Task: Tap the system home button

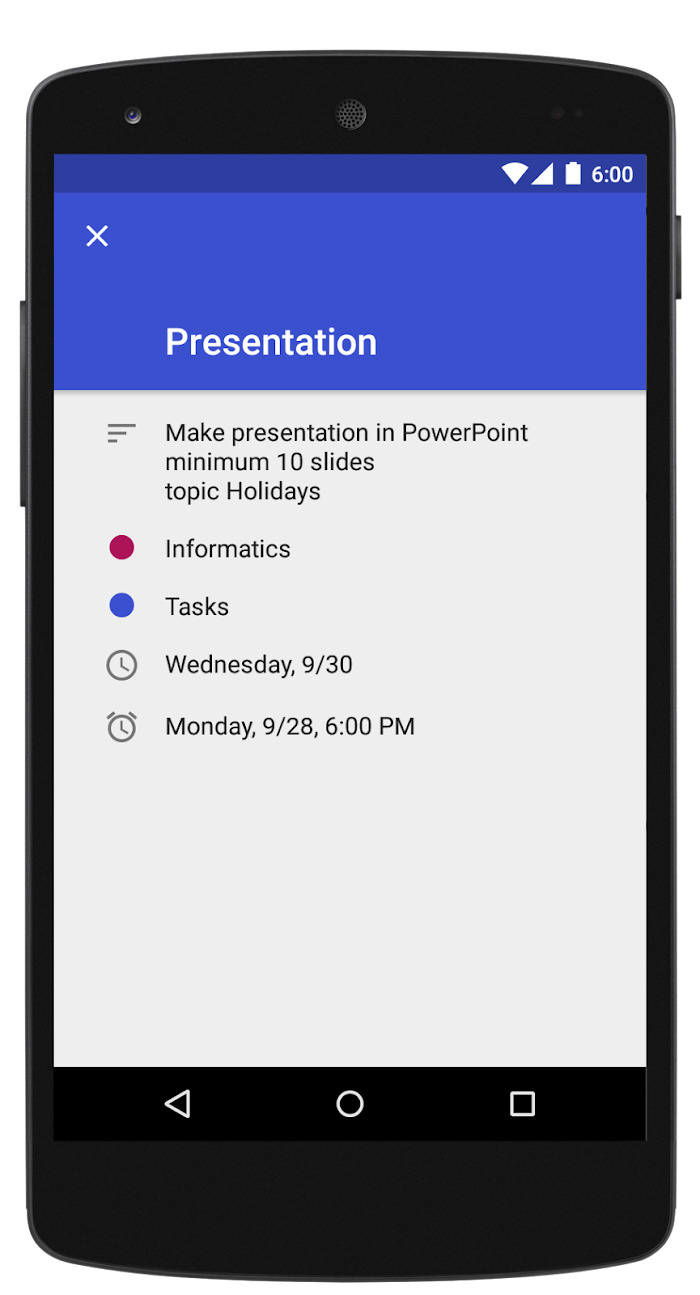Action: point(350,1103)
